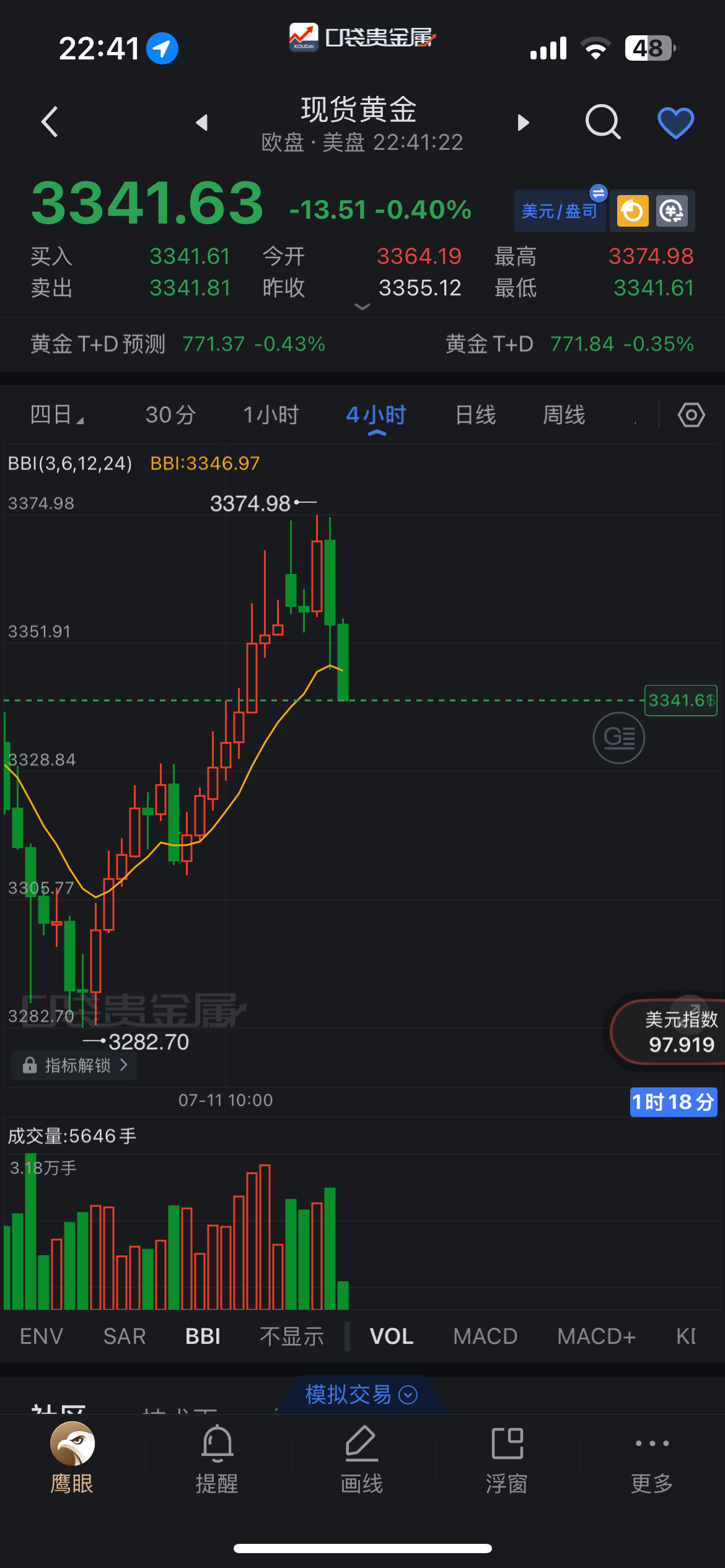This screenshot has width=725, height=1568.
Task: Change the 美元/盎司 price unit
Action: pos(560,211)
